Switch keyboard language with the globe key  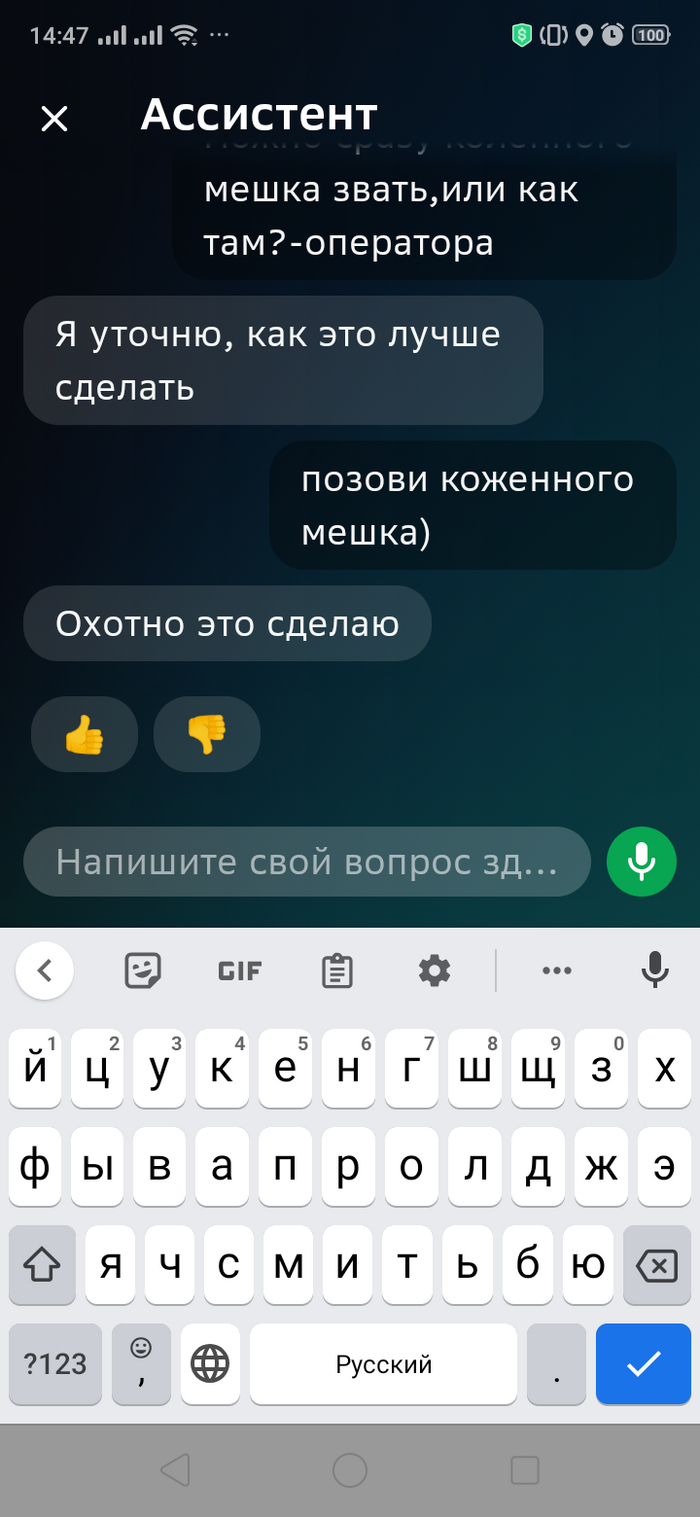(210, 1364)
